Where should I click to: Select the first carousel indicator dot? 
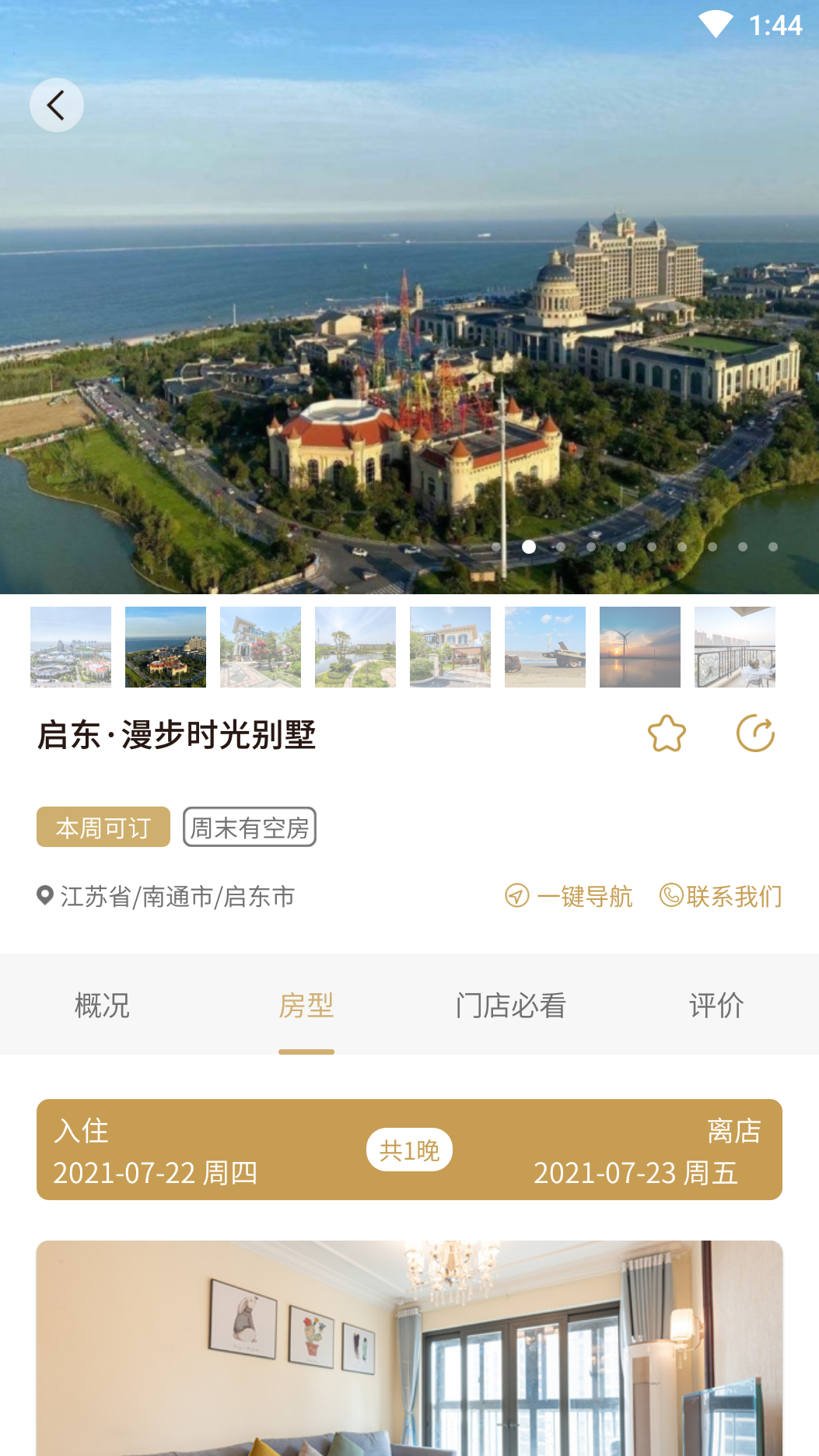pyautogui.click(x=496, y=547)
